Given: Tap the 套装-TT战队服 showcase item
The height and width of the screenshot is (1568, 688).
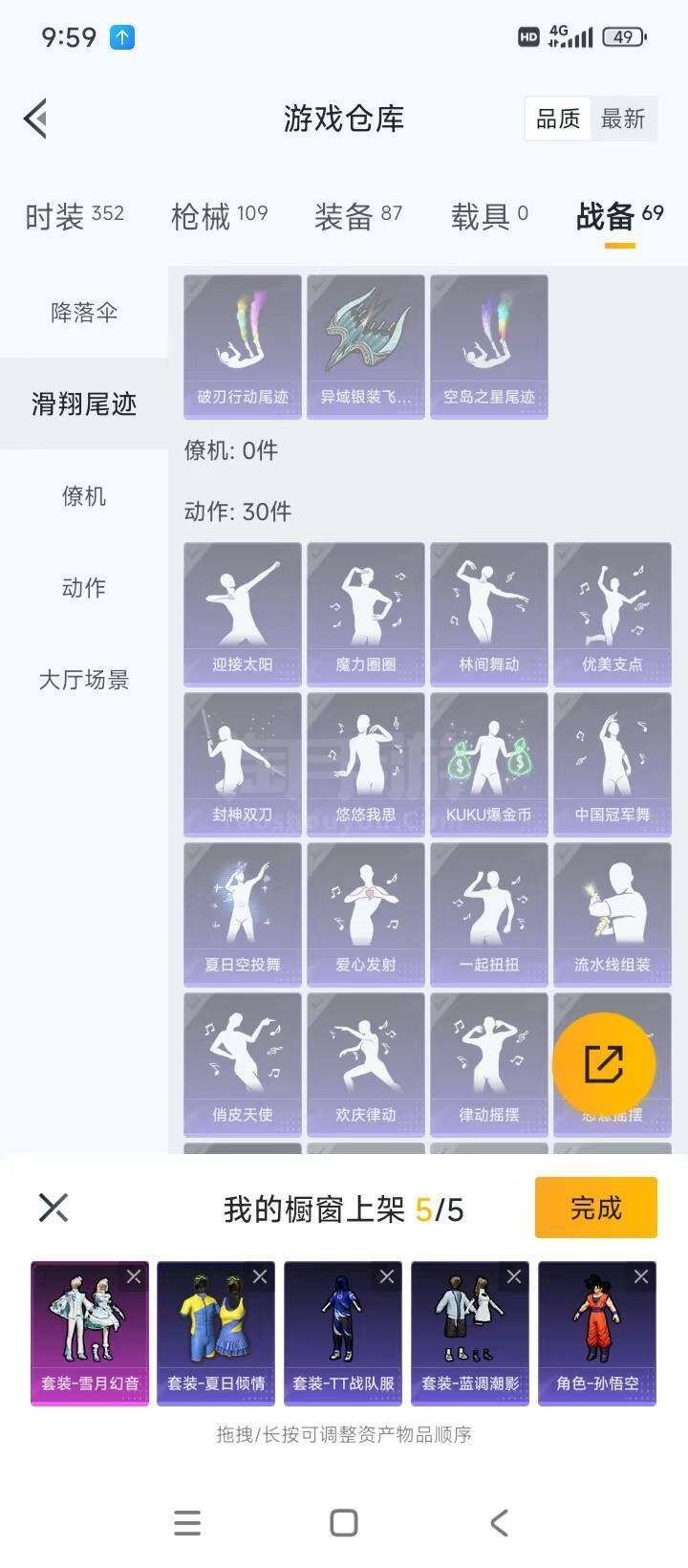Looking at the screenshot, I should (343, 1333).
